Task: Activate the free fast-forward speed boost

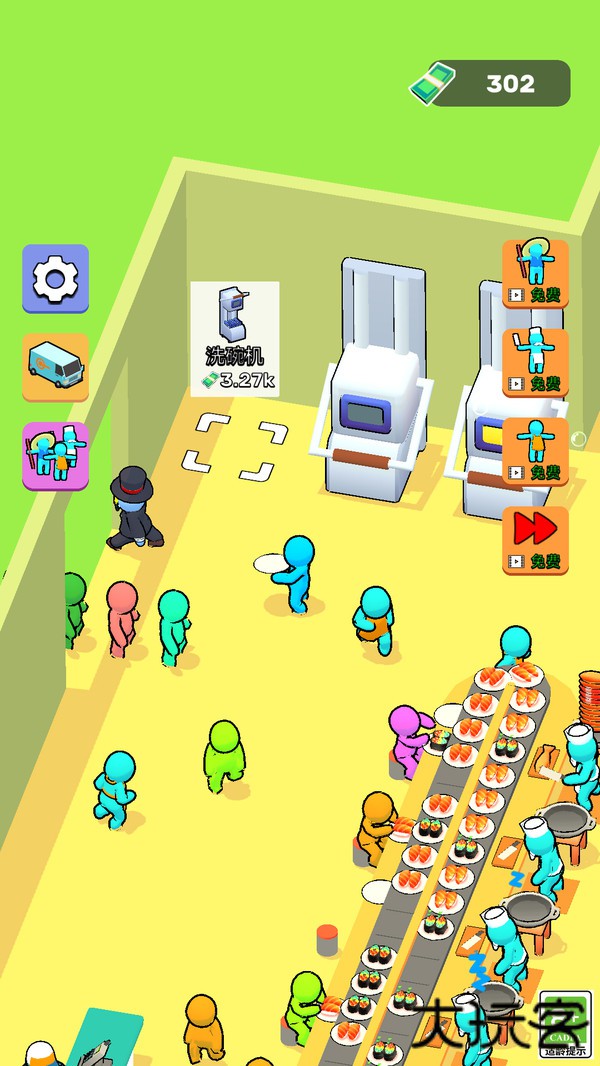Action: (x=535, y=540)
